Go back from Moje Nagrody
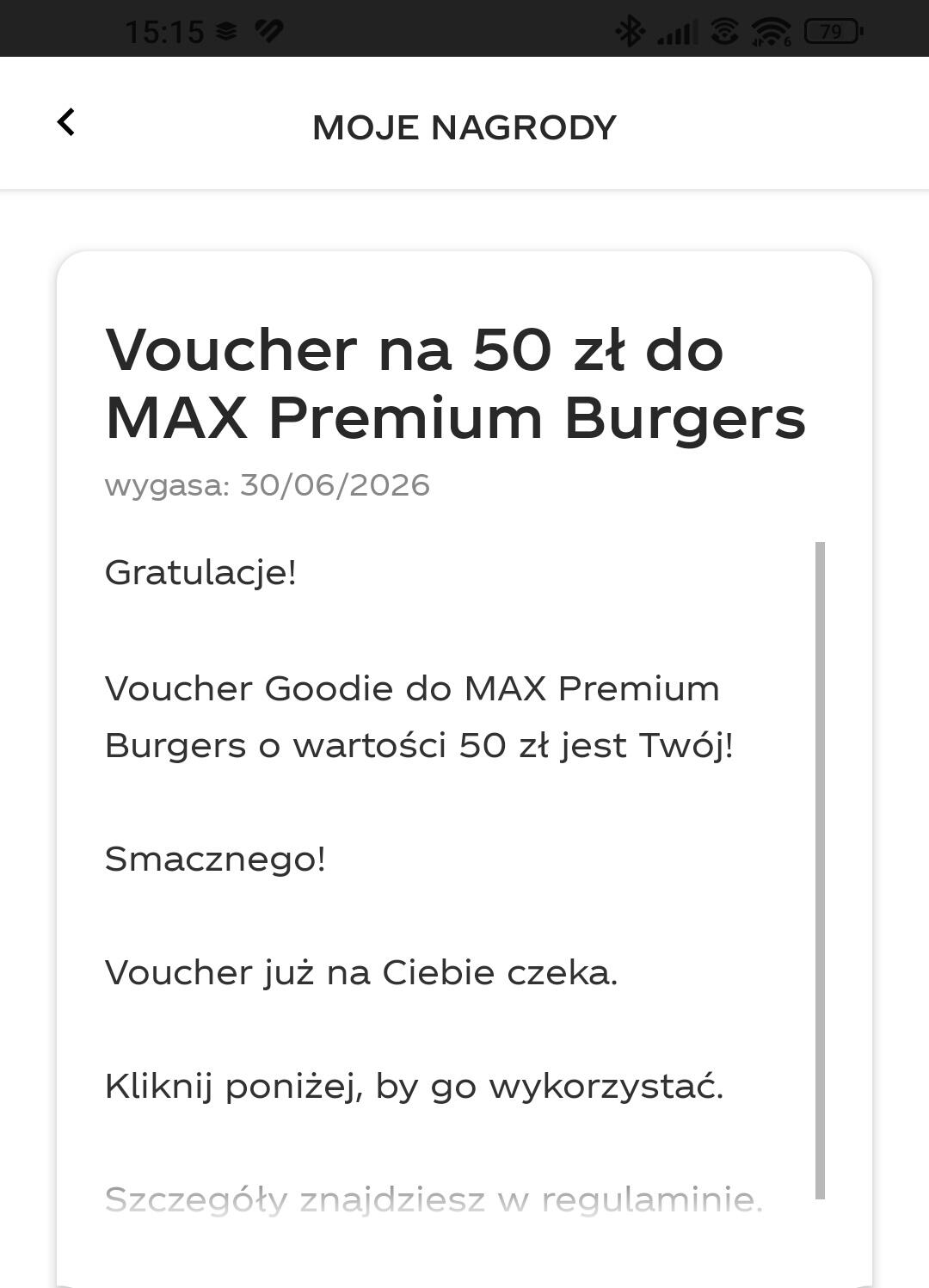Screen dimensions: 929x1288 (x=66, y=122)
